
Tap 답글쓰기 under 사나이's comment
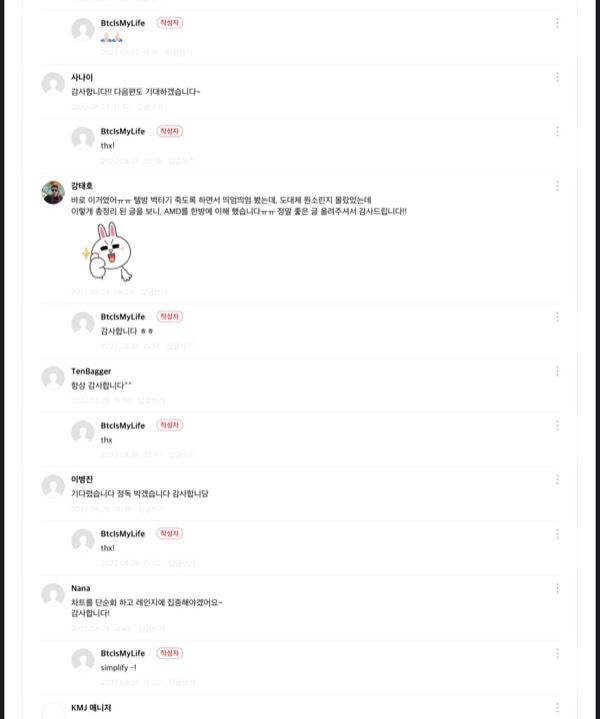coord(150,107)
